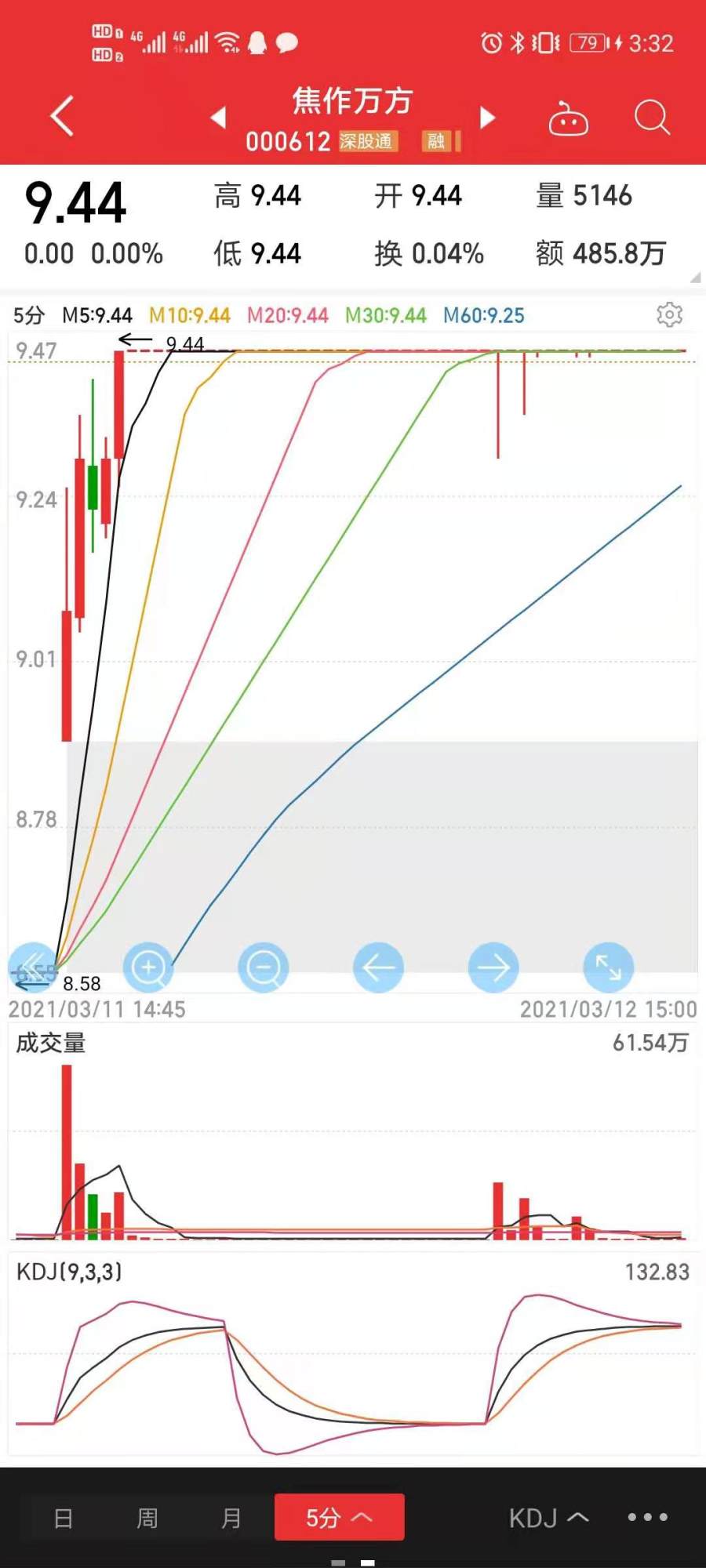Viewport: 706px width, 1568px height.
Task: Switch to the 周 weekly chart tab
Action: click(147, 1518)
